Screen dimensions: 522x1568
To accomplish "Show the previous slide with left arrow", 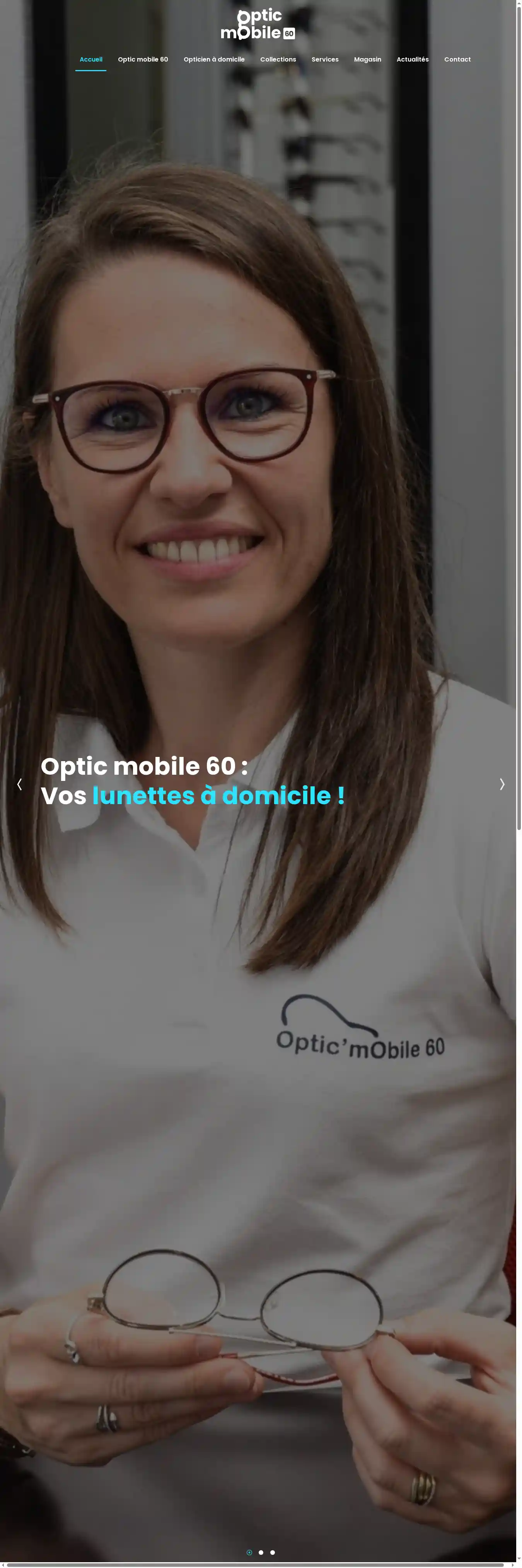I will click(19, 785).
